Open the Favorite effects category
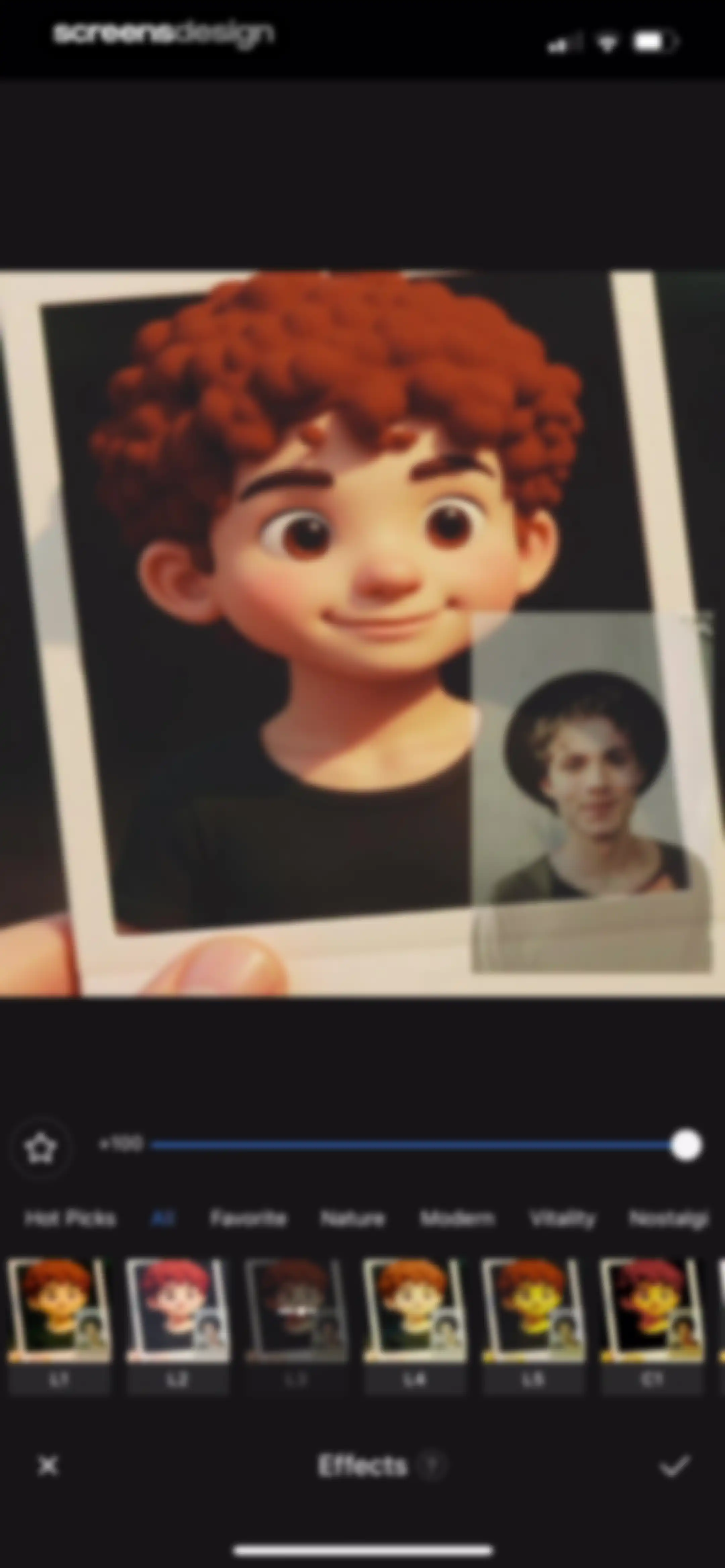725x1568 pixels. click(x=248, y=1218)
